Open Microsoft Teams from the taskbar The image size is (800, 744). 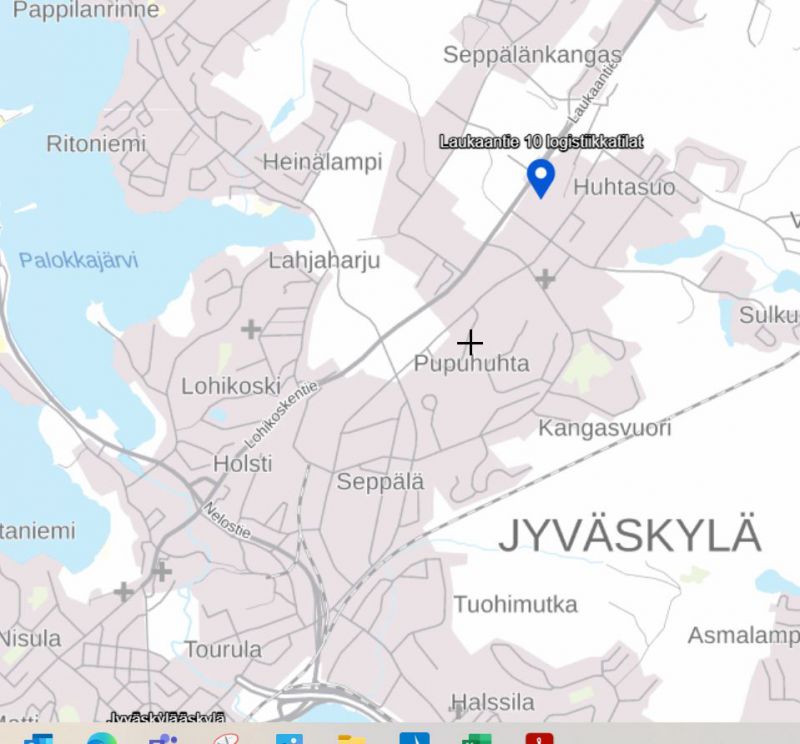pos(163,739)
